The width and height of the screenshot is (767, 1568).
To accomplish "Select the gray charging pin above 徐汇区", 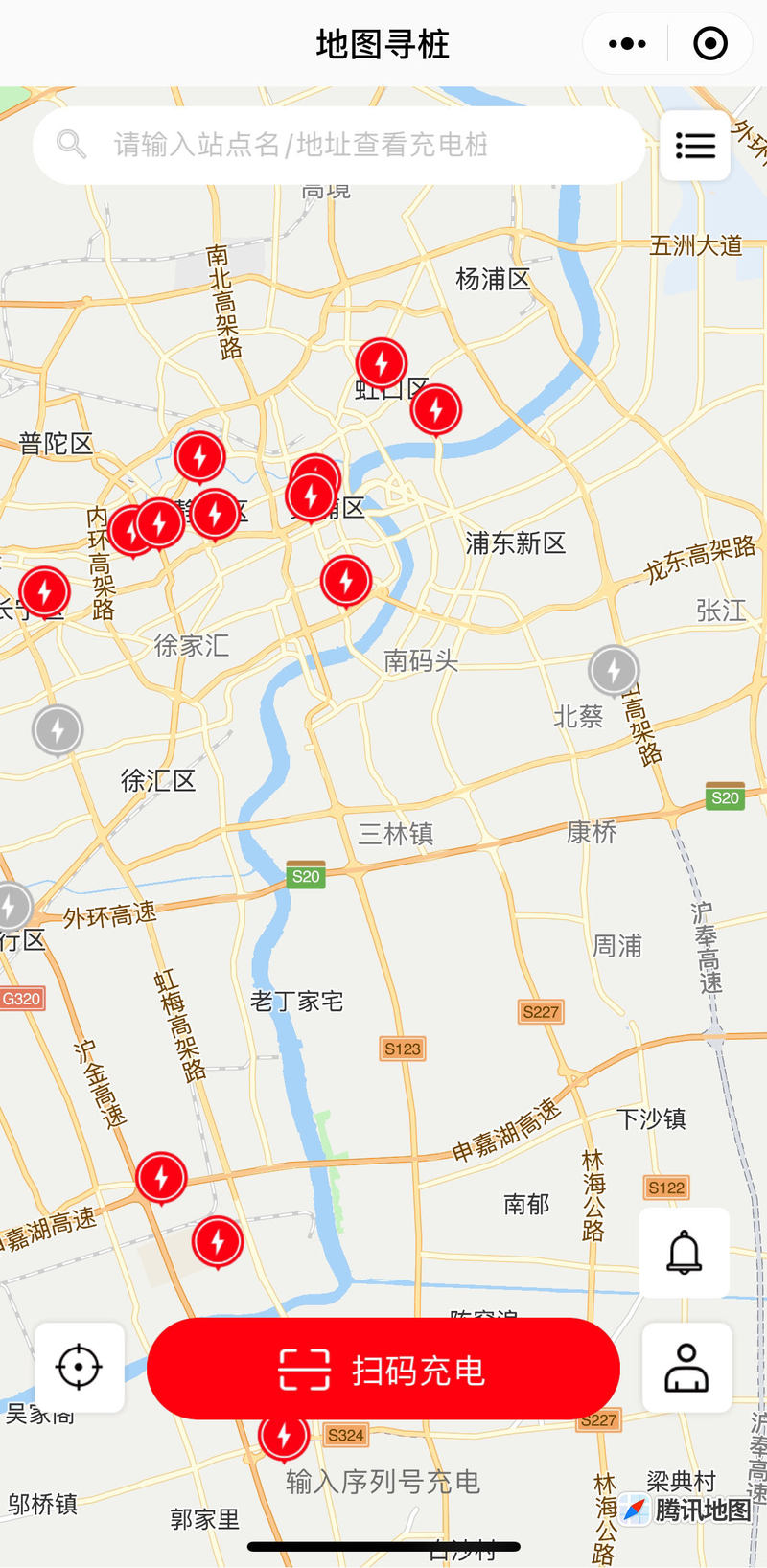I will tap(58, 731).
